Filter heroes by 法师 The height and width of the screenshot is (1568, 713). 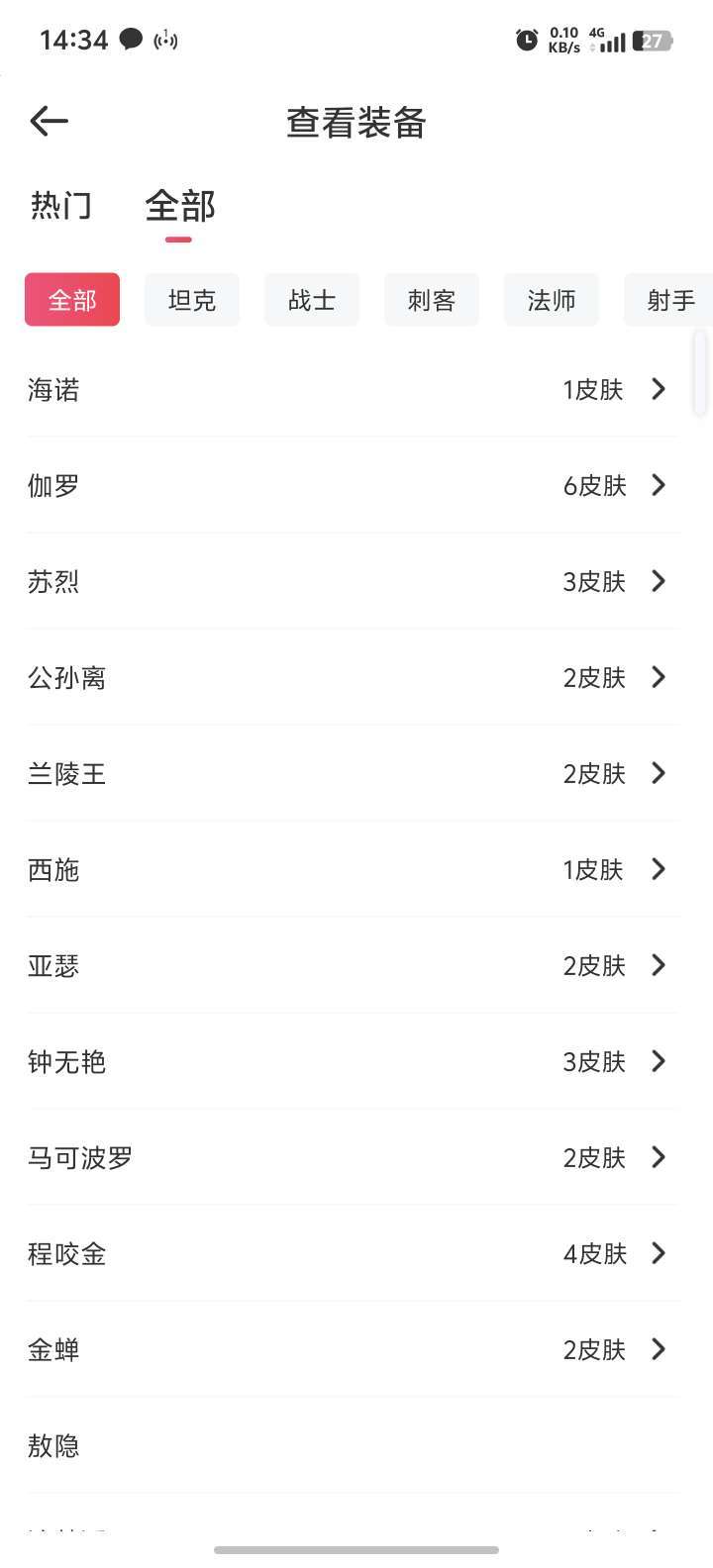point(552,300)
